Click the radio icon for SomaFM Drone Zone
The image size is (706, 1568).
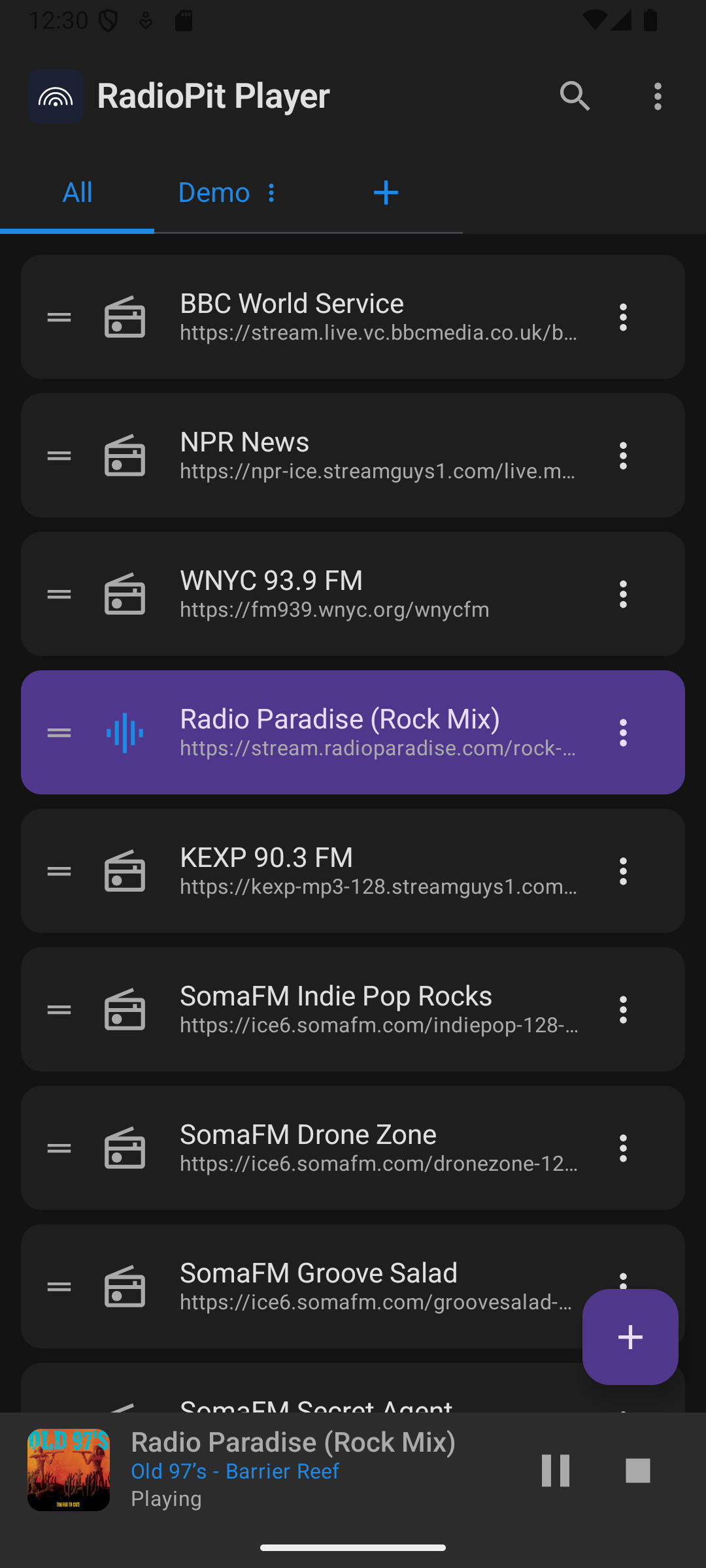point(126,1148)
